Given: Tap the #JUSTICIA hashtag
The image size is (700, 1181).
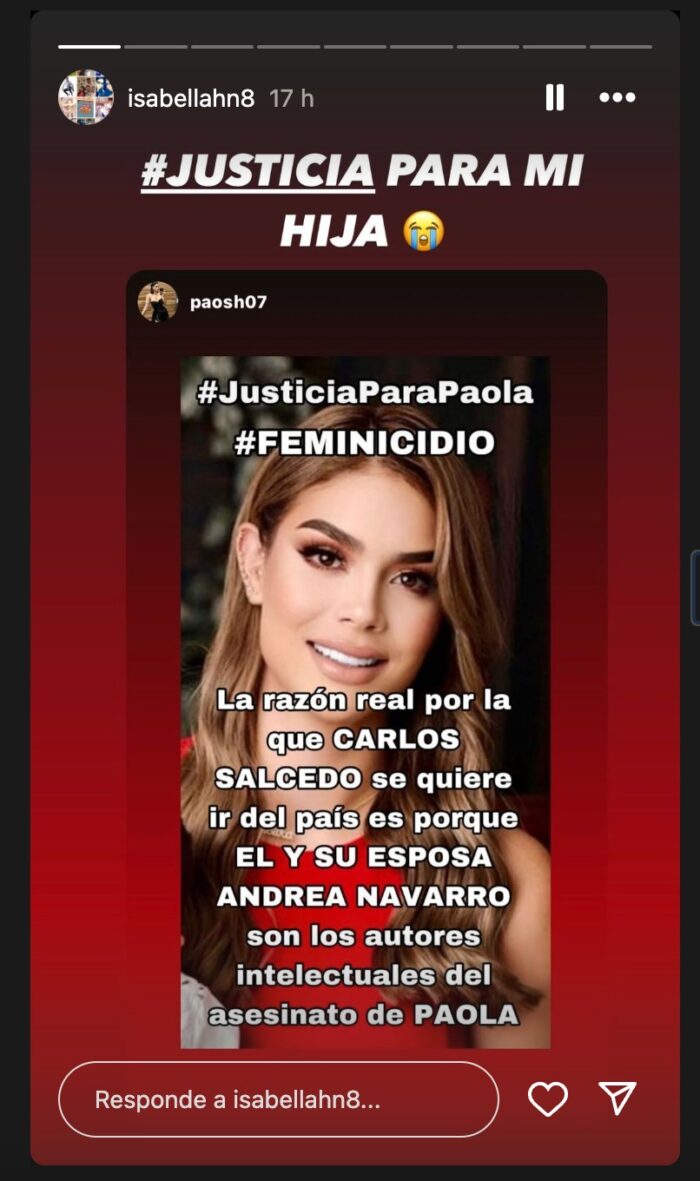Looking at the screenshot, I should [x=258, y=172].
